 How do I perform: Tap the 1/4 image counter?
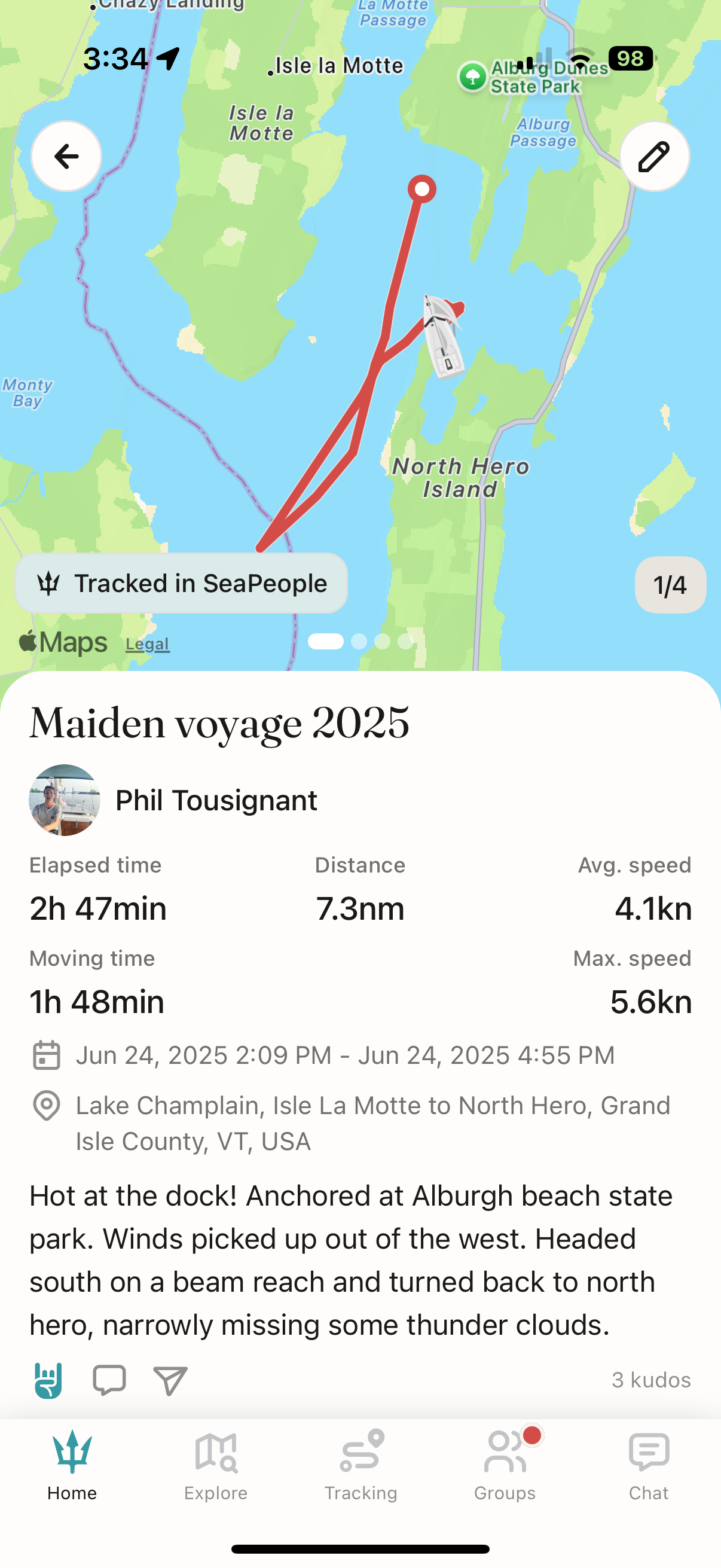[x=670, y=585]
